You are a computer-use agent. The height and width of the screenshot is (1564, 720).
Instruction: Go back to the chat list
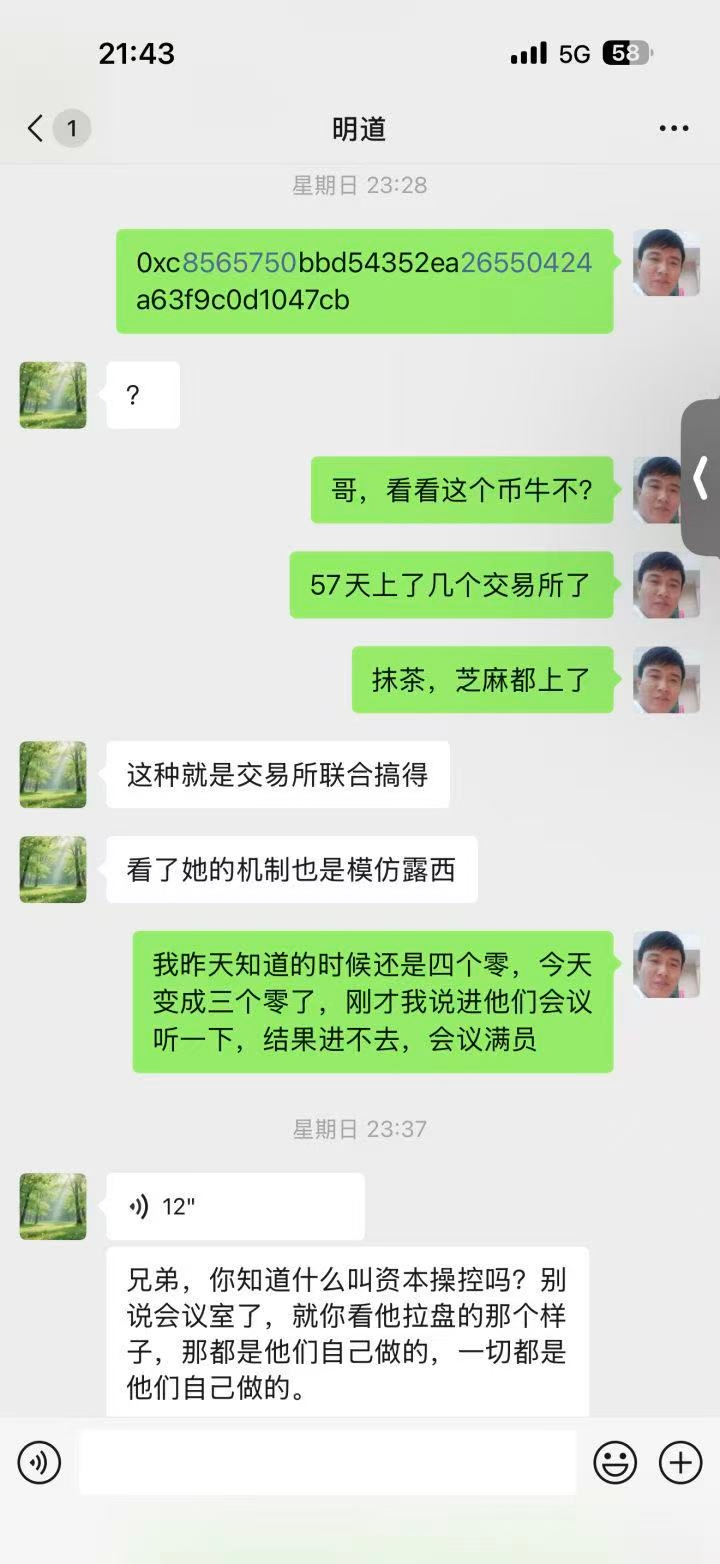click(x=36, y=128)
